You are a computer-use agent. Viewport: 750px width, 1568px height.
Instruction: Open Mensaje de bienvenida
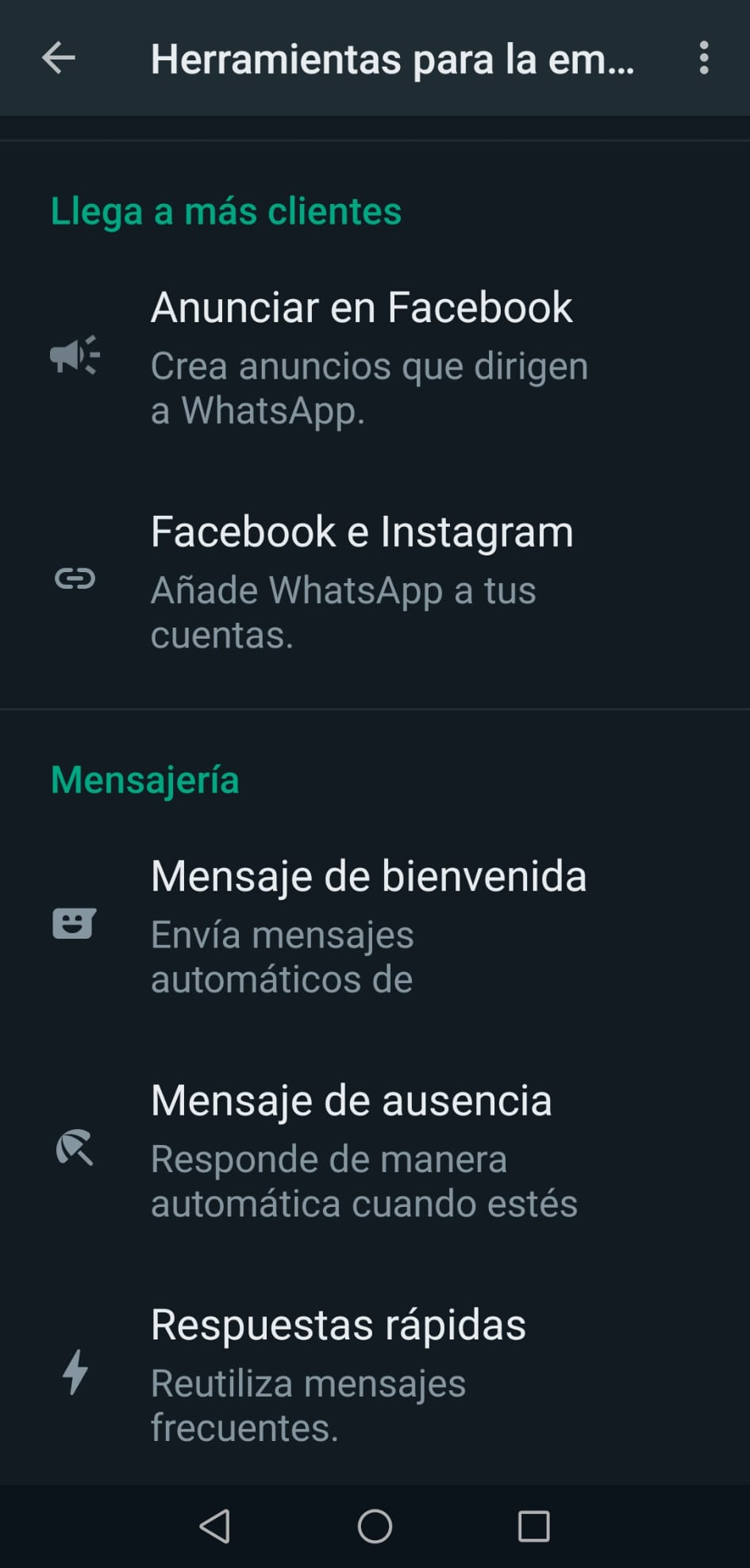point(375,924)
